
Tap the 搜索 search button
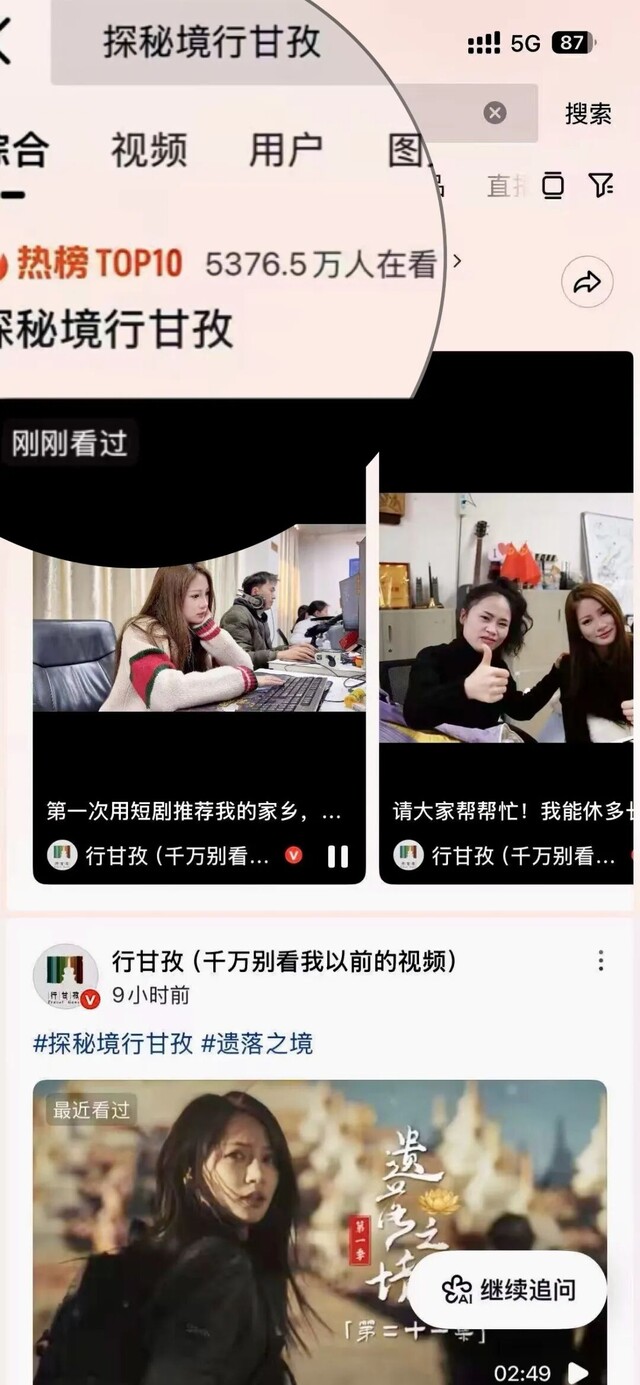click(x=588, y=114)
